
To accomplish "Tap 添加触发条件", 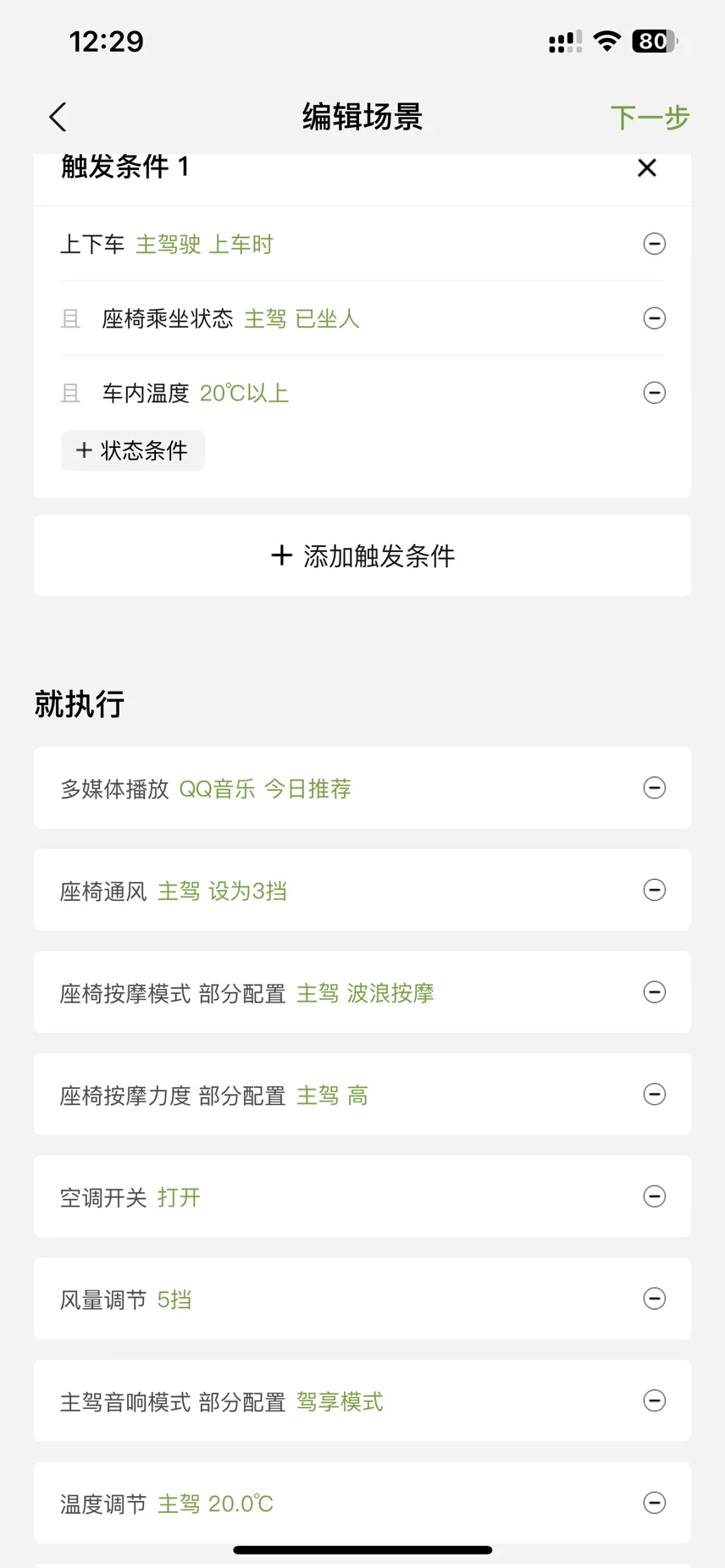I will point(362,555).
